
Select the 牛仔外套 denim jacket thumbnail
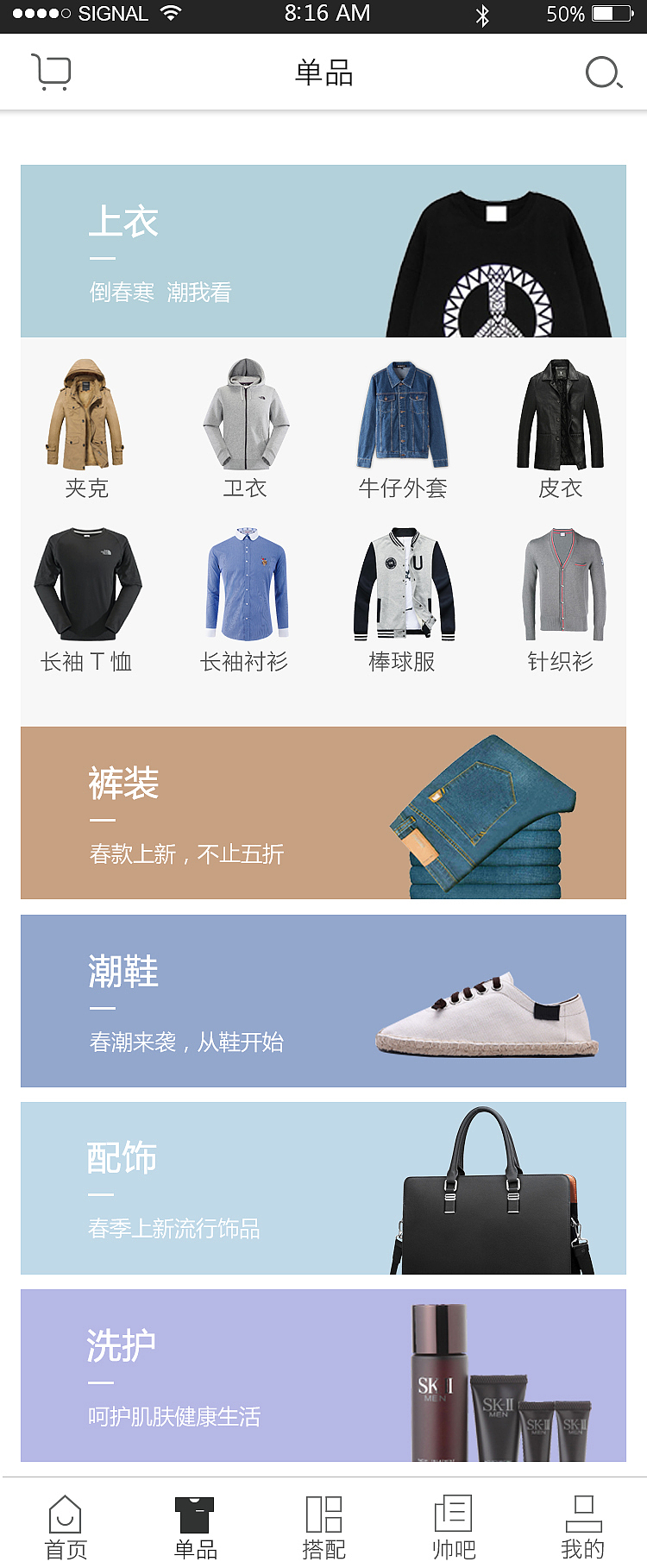(x=403, y=417)
